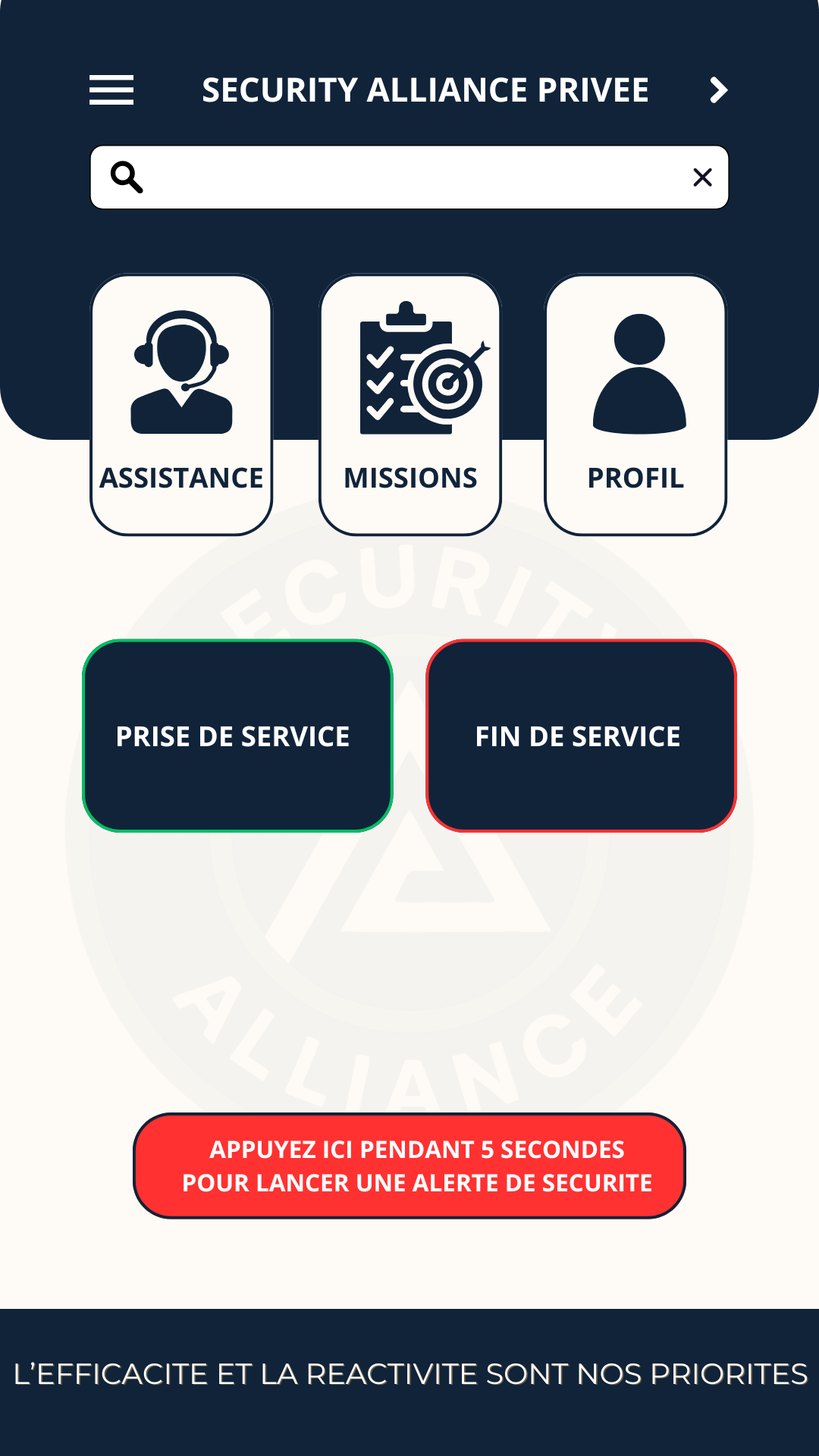The height and width of the screenshot is (1456, 819).
Task: Click inside the search input field
Action: (409, 177)
